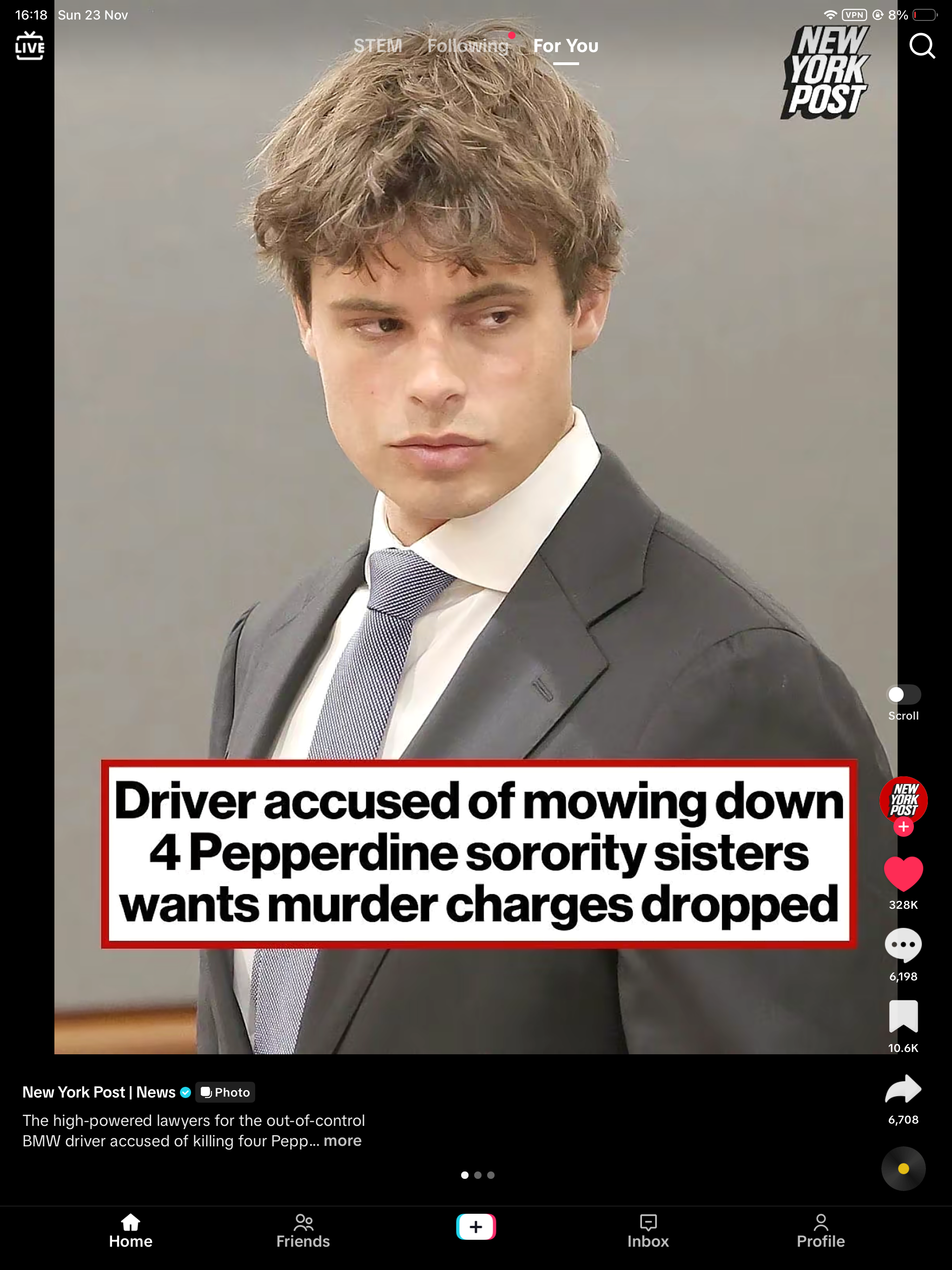The height and width of the screenshot is (1270, 952).
Task: Like this post with the heart
Action: pyautogui.click(x=903, y=874)
